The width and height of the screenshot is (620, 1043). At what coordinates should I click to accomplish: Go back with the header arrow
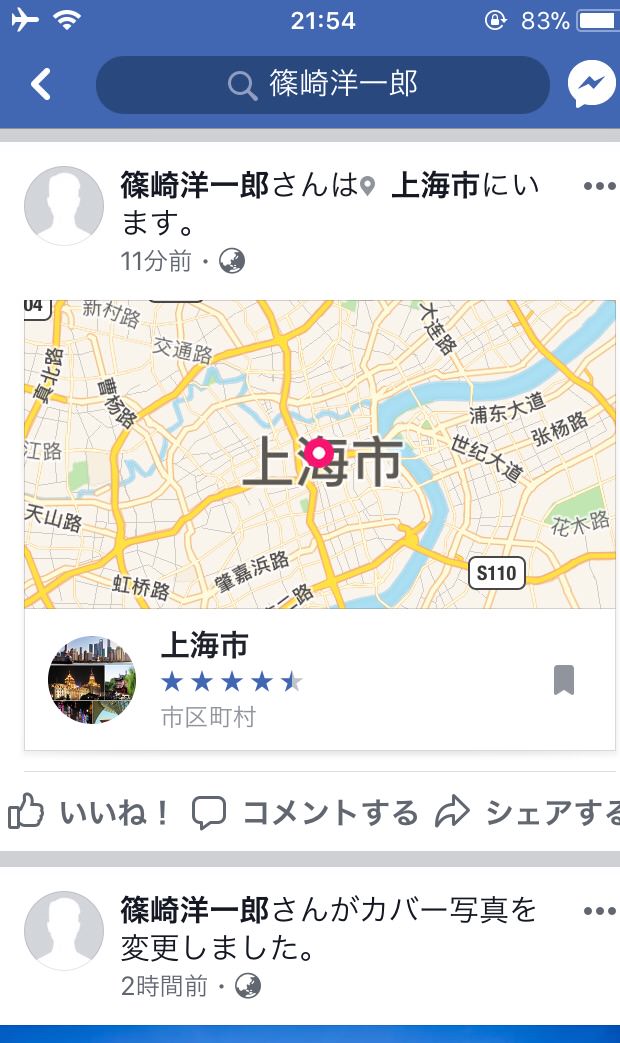pos(41,84)
